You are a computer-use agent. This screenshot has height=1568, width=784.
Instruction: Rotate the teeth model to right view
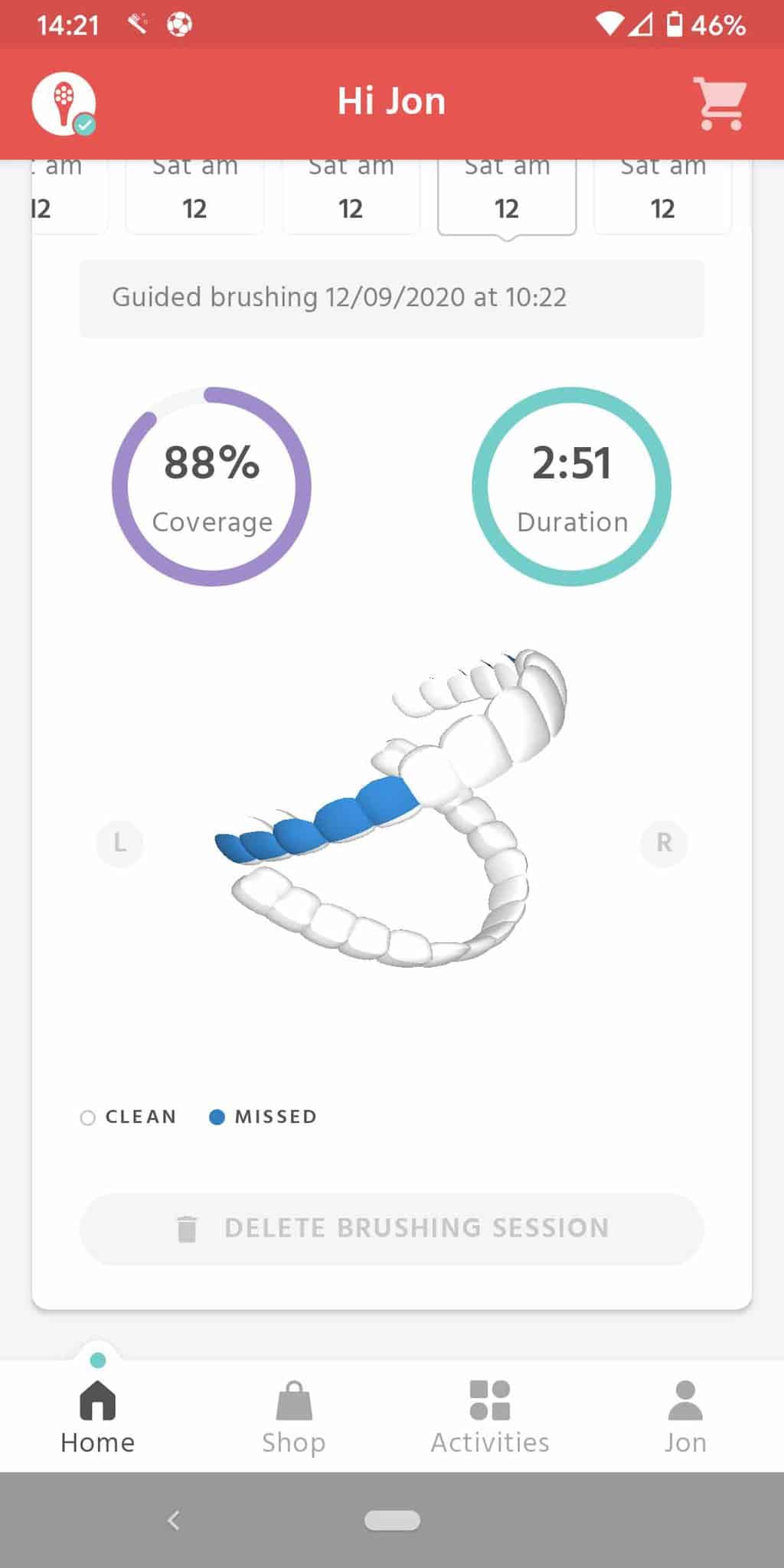coord(664,843)
